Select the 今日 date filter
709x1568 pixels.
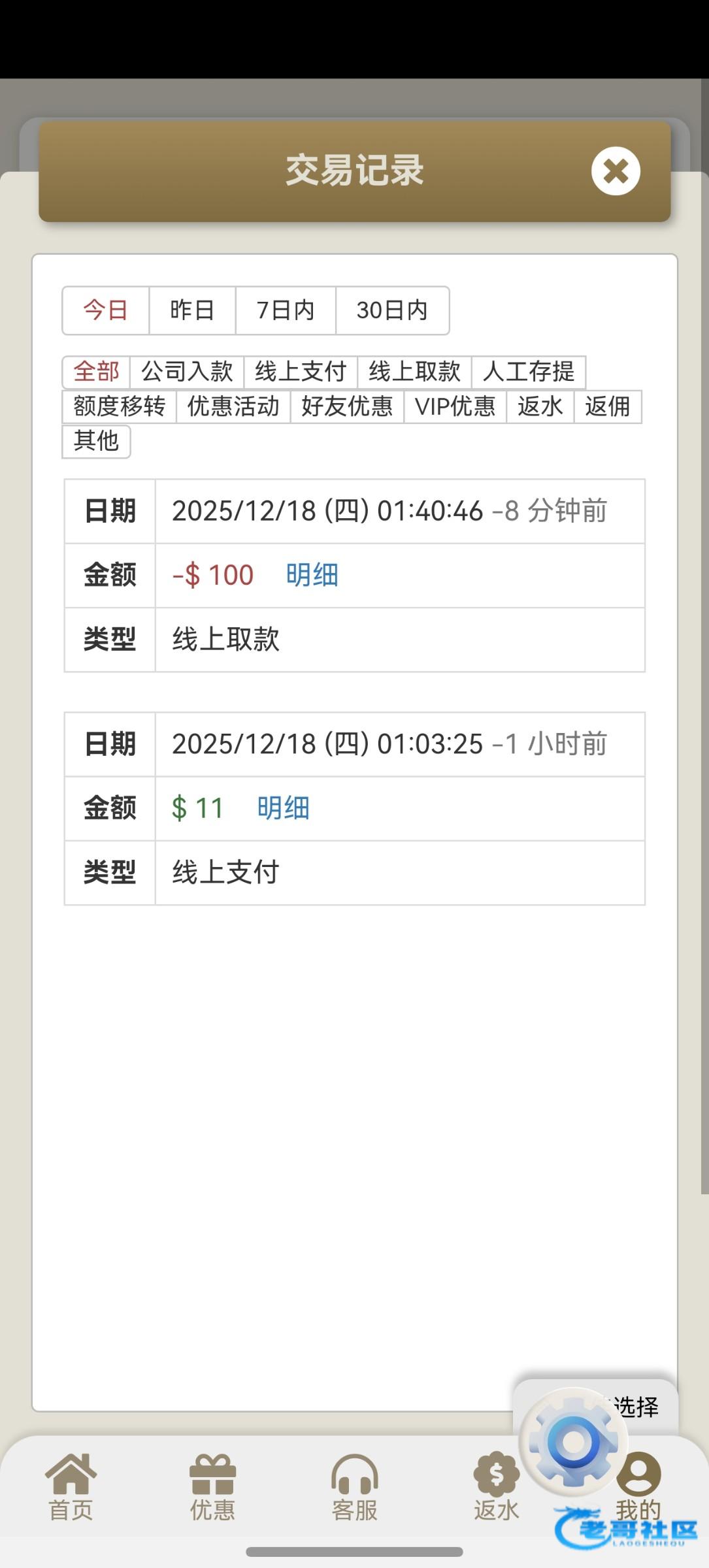[x=105, y=310]
